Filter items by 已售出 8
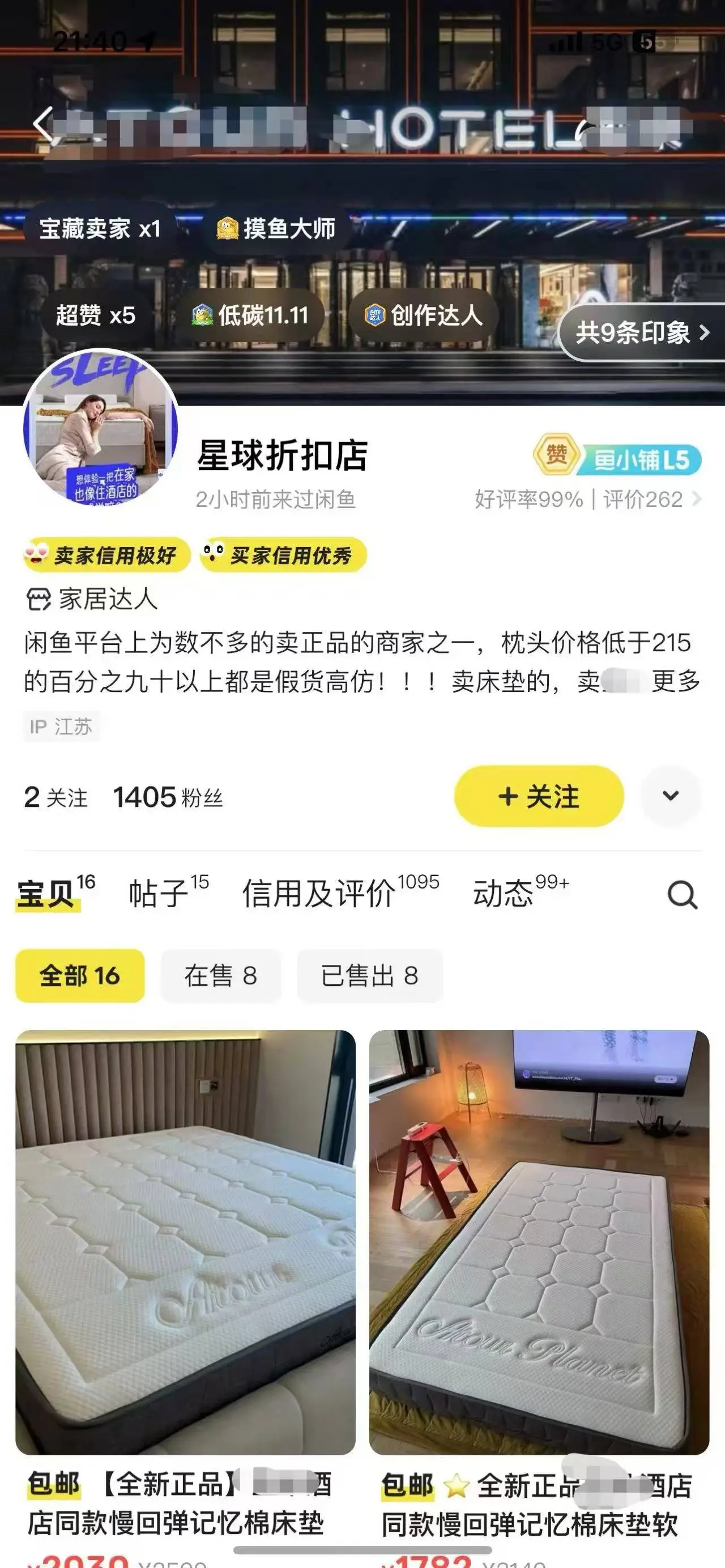725x1568 pixels. (x=369, y=976)
